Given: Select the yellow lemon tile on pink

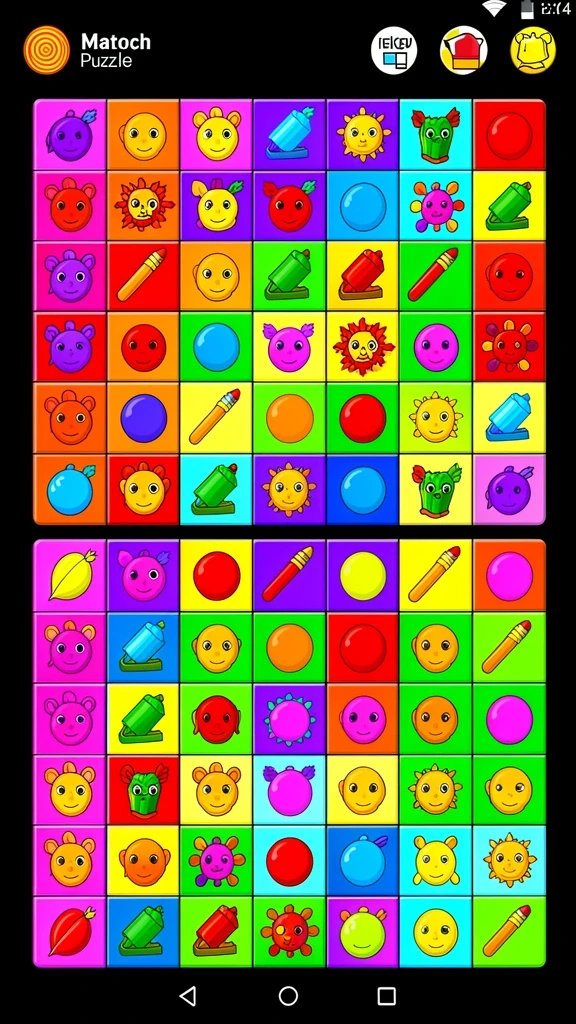Looking at the screenshot, I should (70, 575).
